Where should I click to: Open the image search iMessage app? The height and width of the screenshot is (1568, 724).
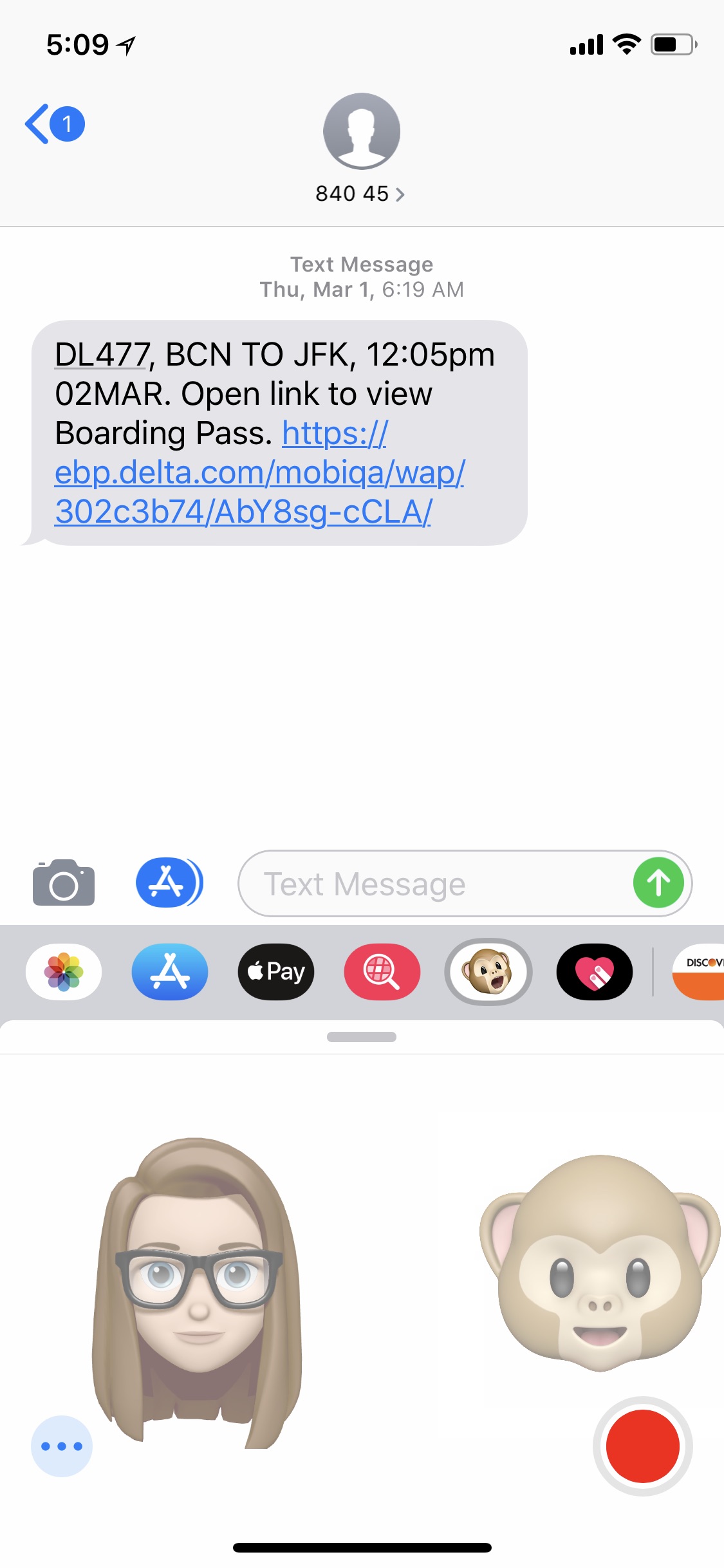382,972
